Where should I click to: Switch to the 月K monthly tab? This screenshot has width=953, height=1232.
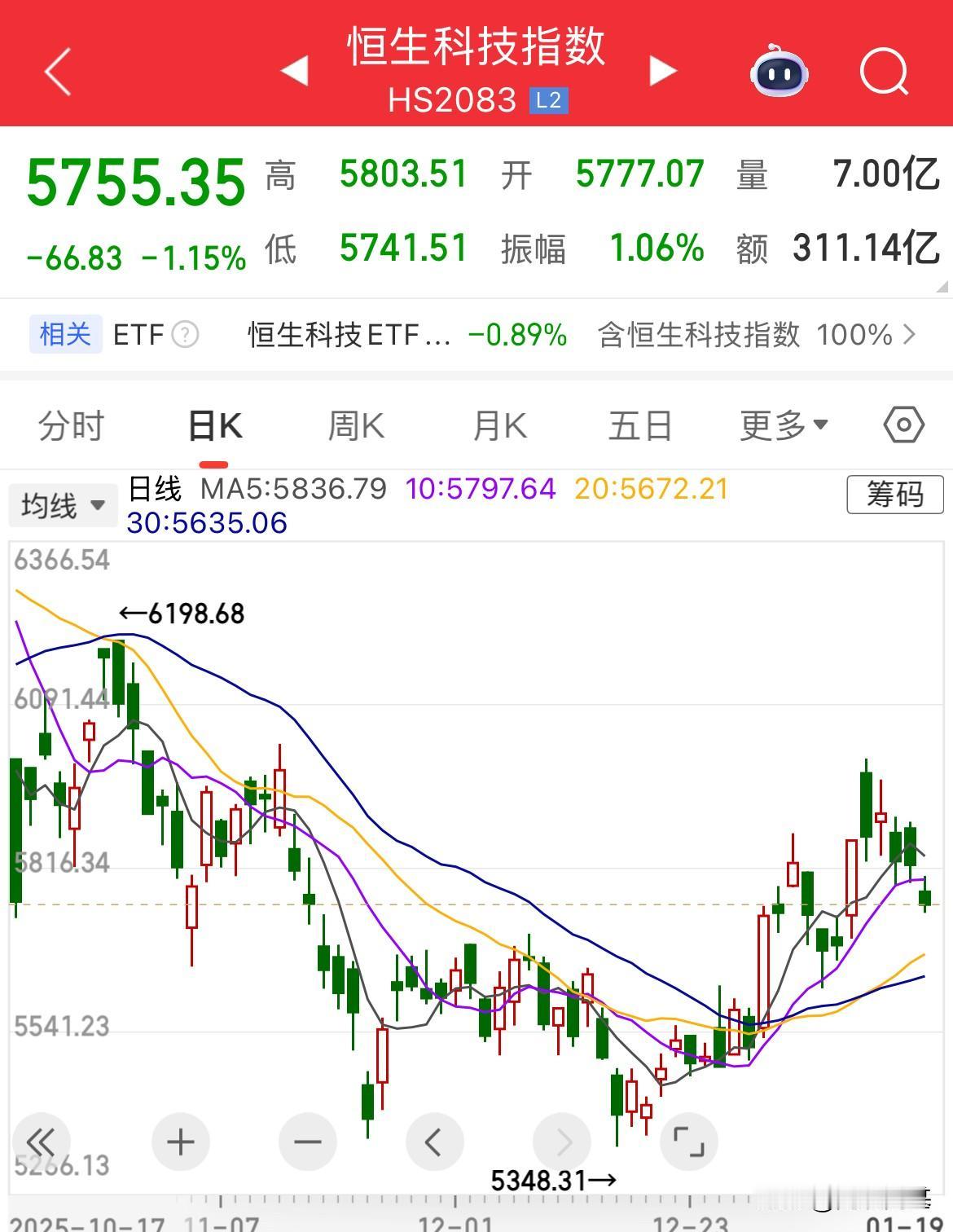[498, 425]
